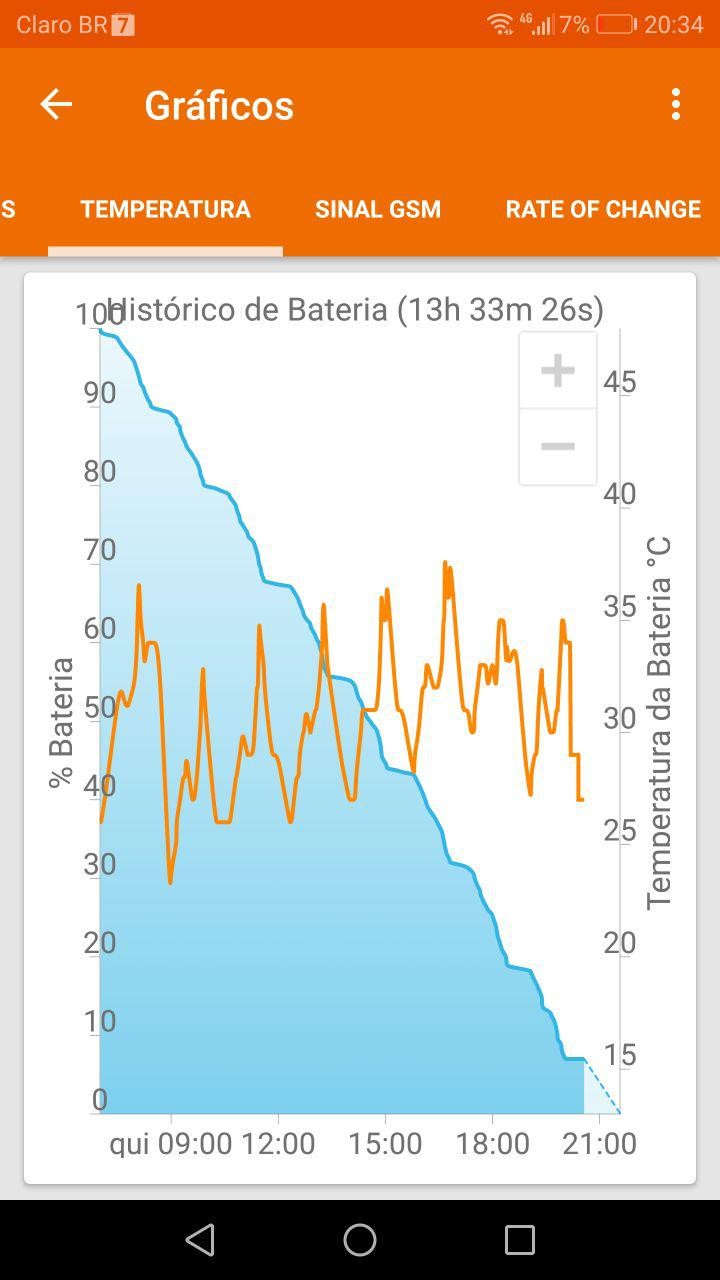This screenshot has width=720, height=1280.
Task: Open the three-dot overflow menu
Action: [x=676, y=104]
